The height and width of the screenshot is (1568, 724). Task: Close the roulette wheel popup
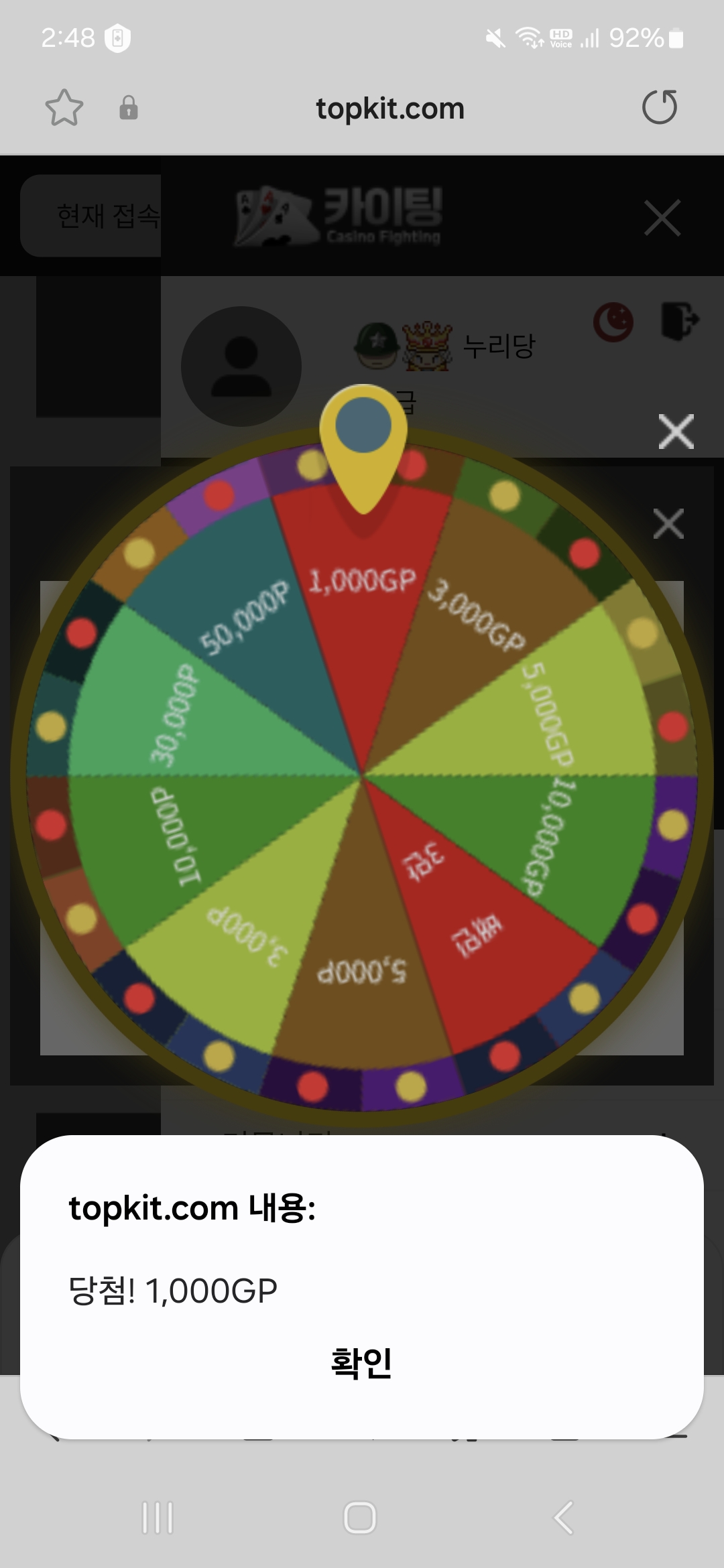pos(676,432)
